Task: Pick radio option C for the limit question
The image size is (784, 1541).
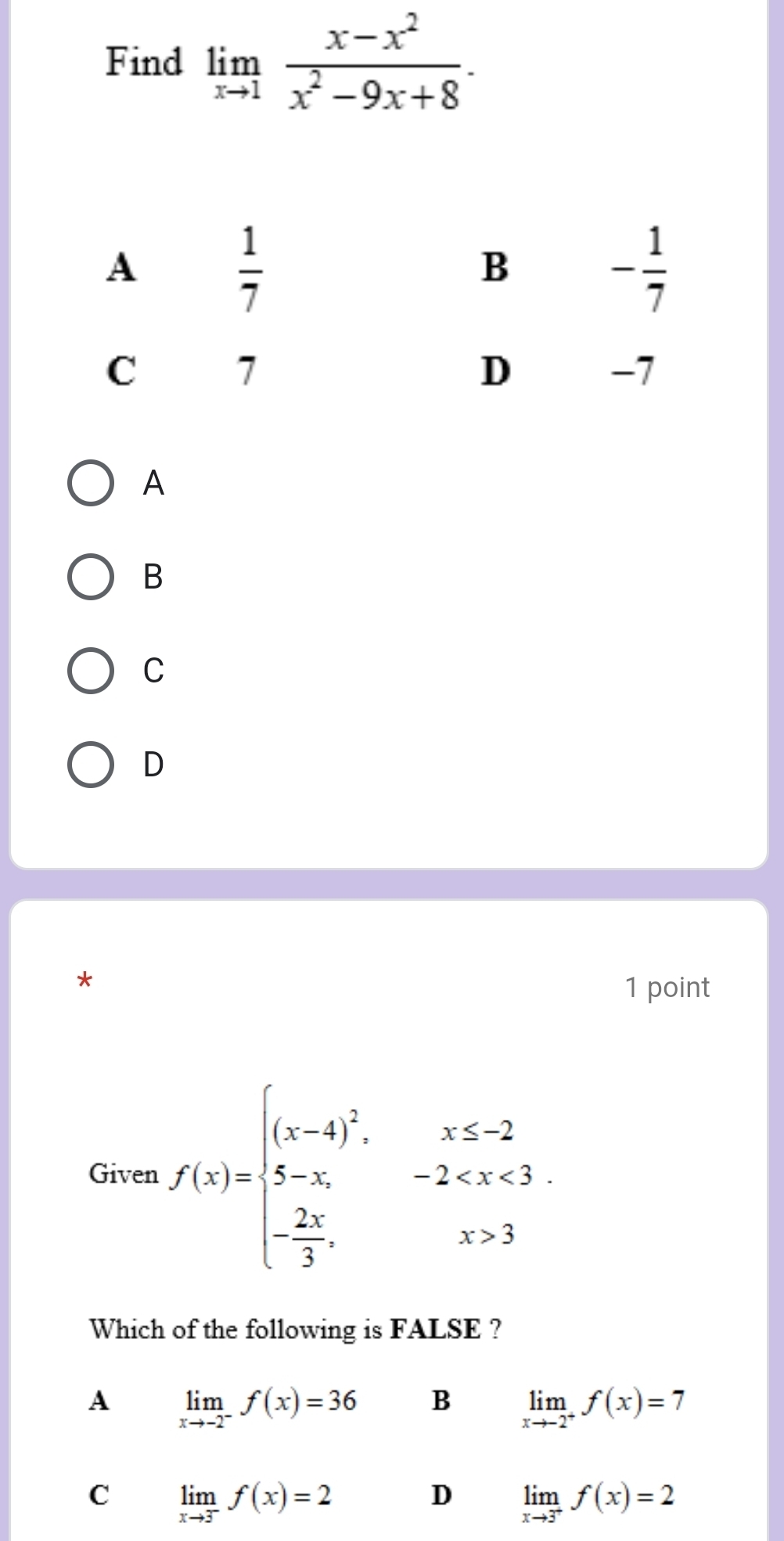Action: (91, 671)
